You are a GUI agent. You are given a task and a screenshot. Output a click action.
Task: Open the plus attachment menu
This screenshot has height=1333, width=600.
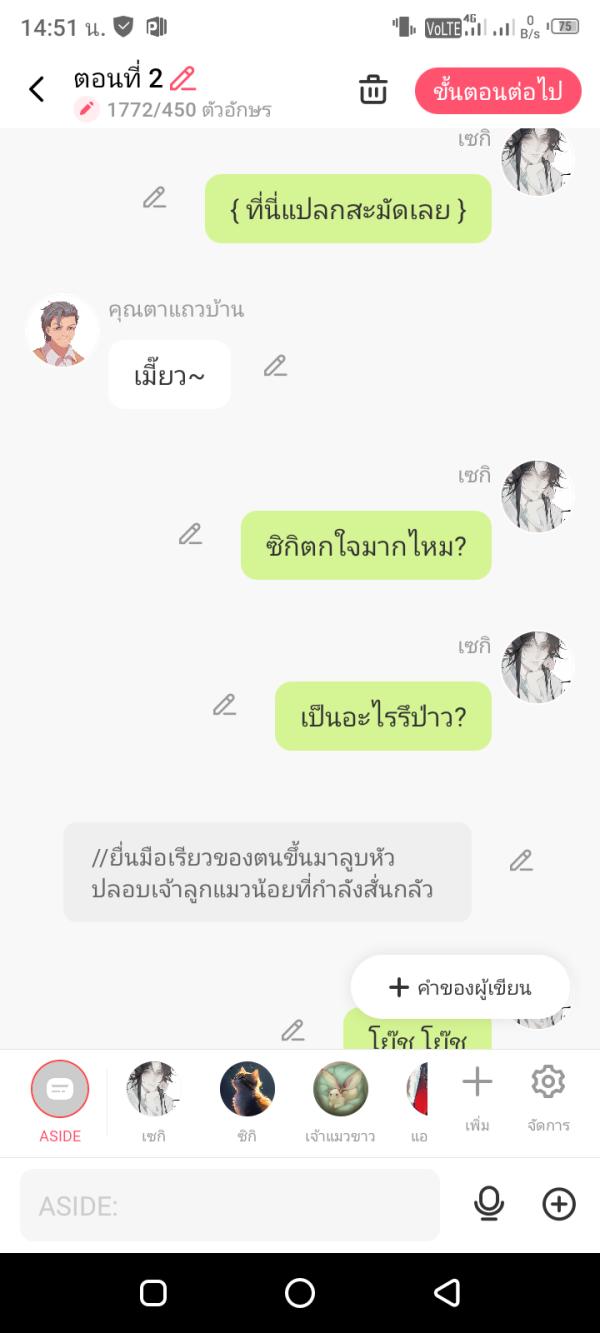[559, 1205]
